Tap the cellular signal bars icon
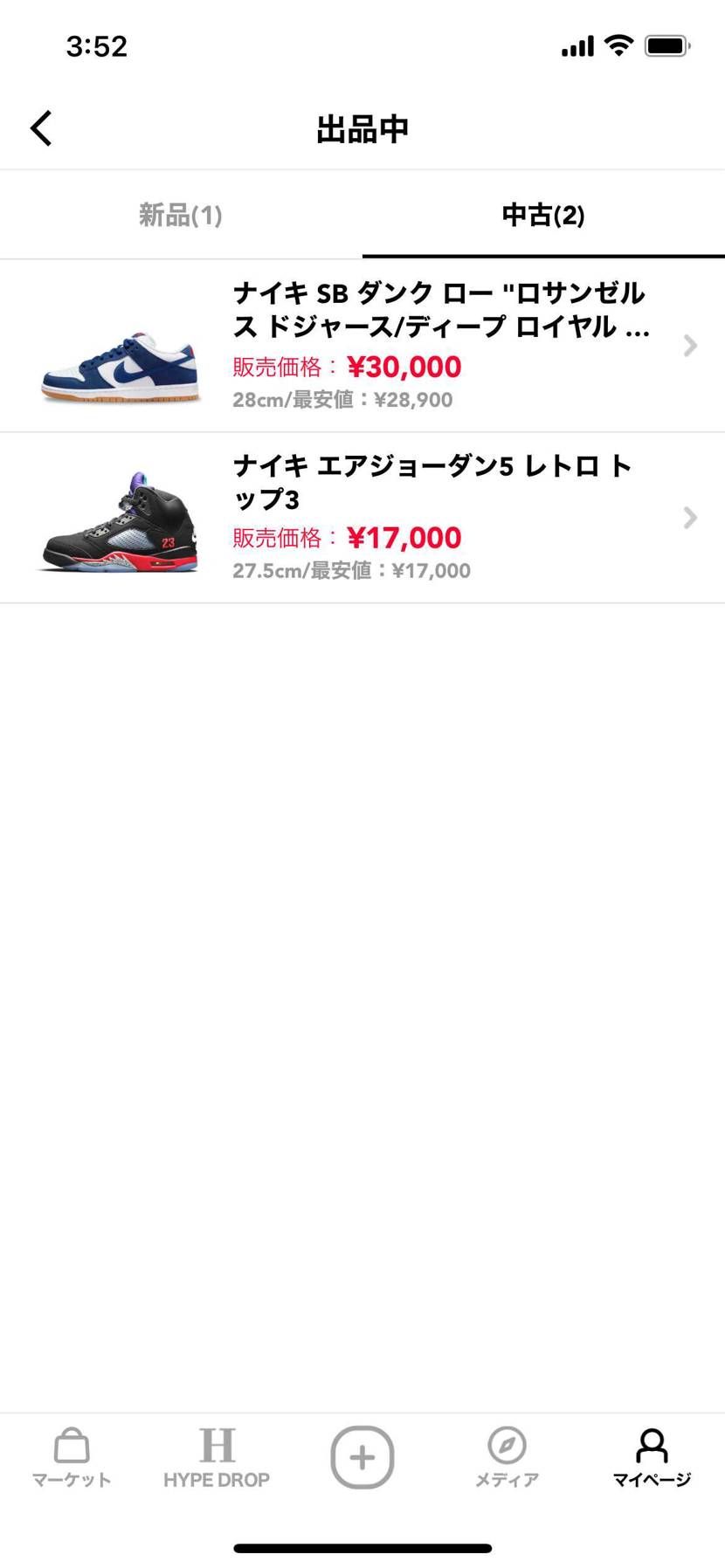Image resolution: width=725 pixels, height=1568 pixels. pos(577,45)
